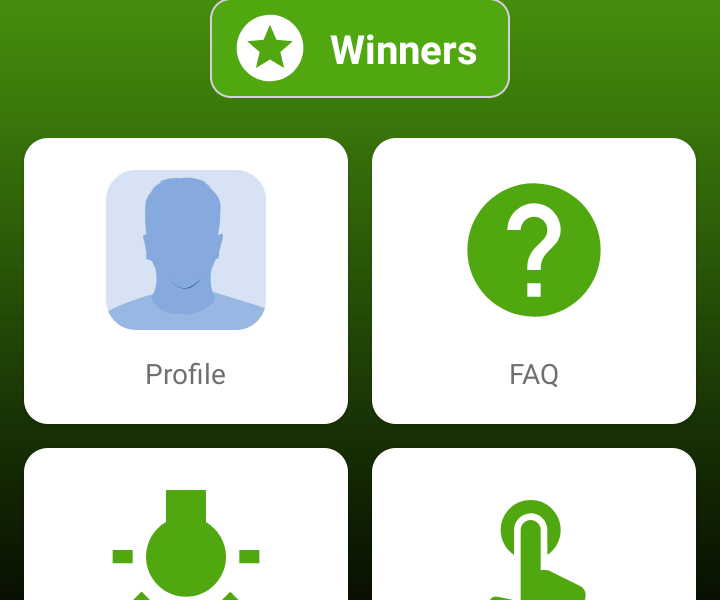Open the Profile card
The image size is (720, 600).
click(x=186, y=280)
